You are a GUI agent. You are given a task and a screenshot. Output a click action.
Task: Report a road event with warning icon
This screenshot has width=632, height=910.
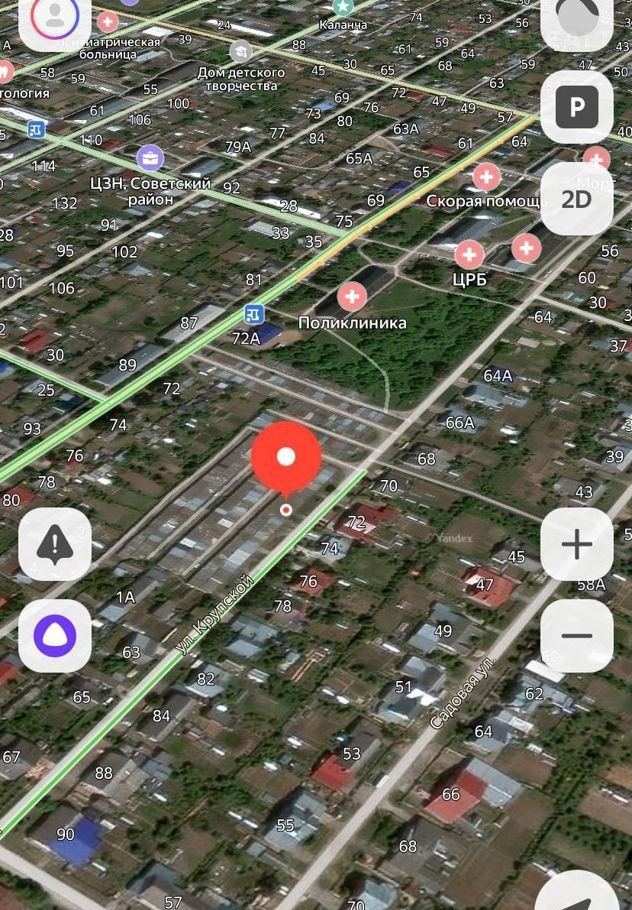tap(55, 544)
